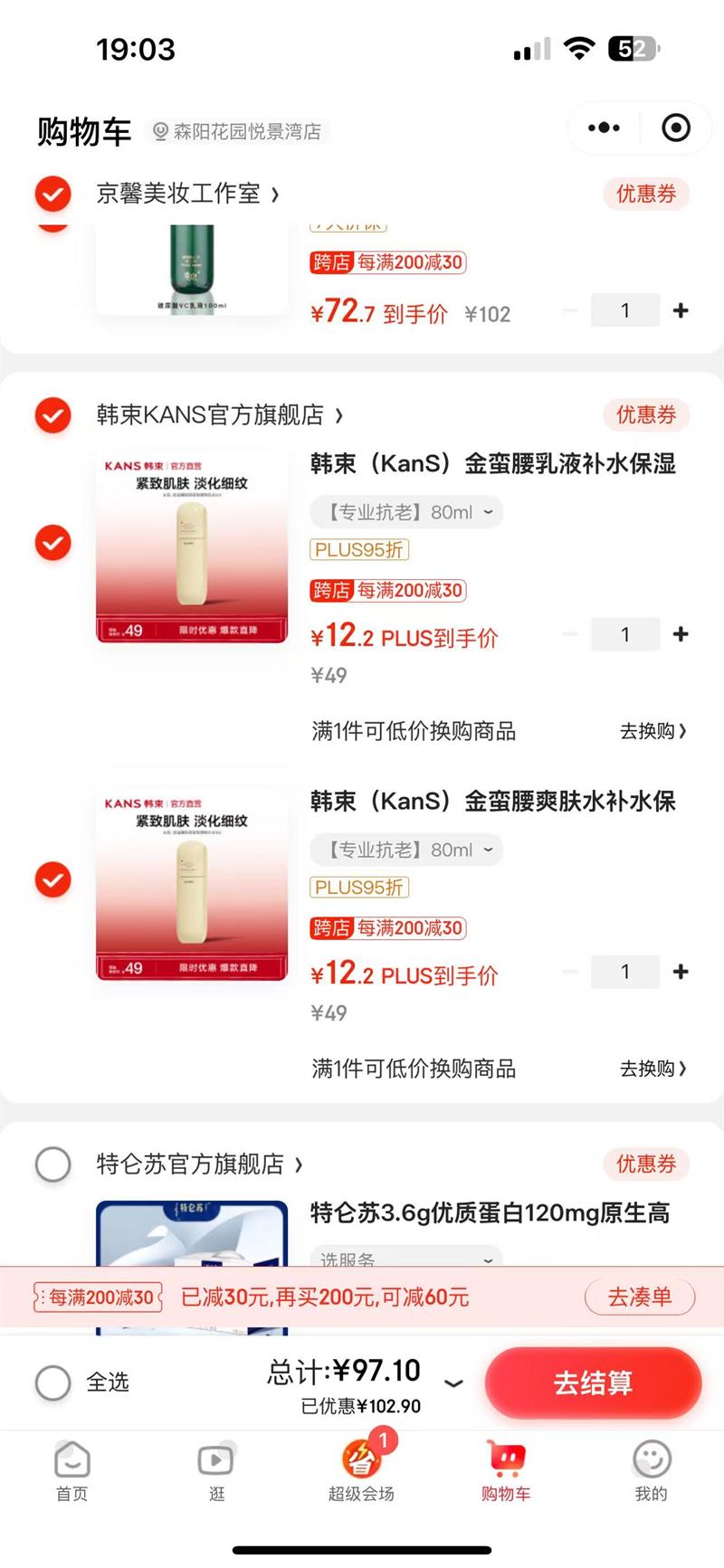Select the 特仑苏官方旗舰店 shop checkbox

52,1164
